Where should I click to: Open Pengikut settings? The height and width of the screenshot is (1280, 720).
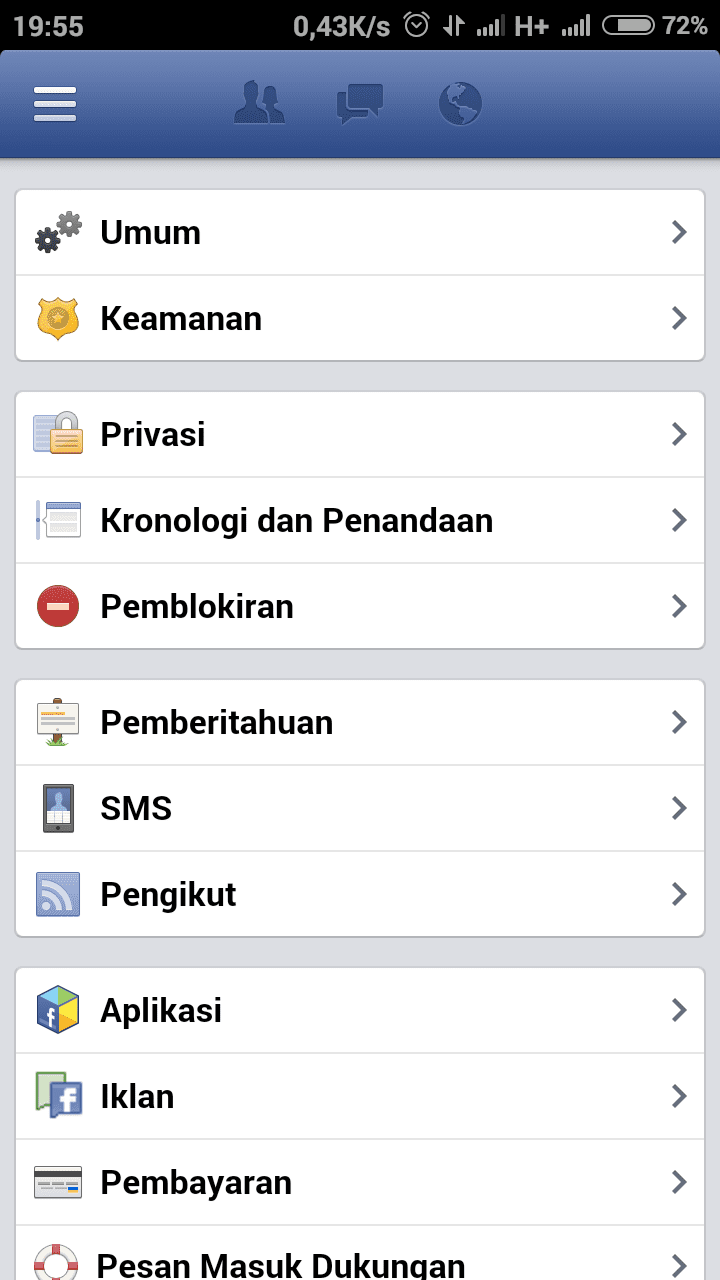click(360, 895)
